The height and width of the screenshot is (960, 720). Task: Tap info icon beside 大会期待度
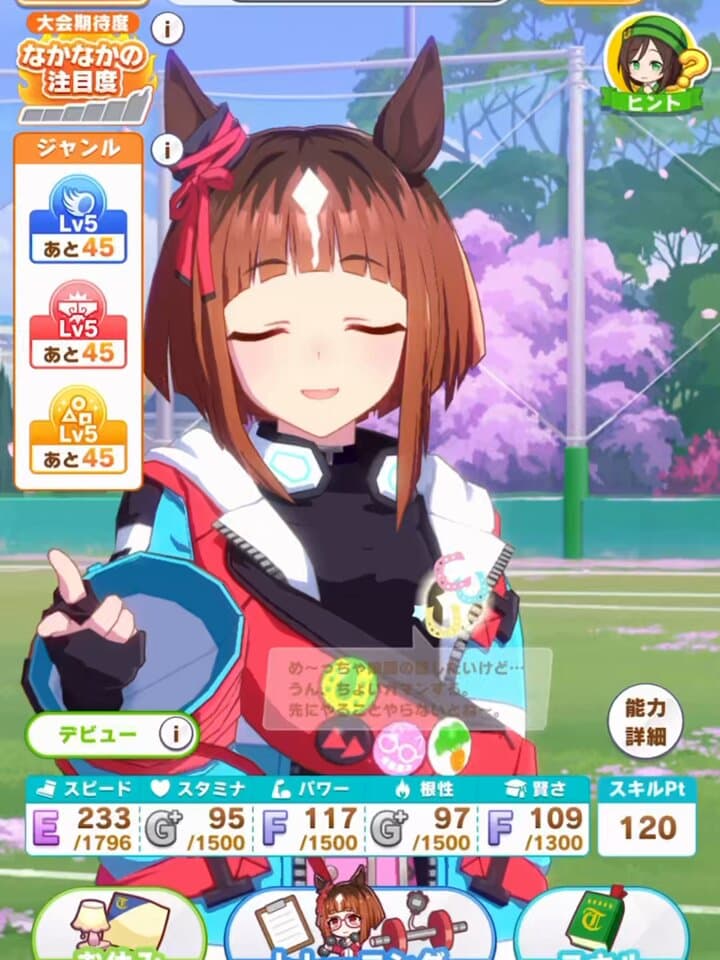[x=166, y=29]
